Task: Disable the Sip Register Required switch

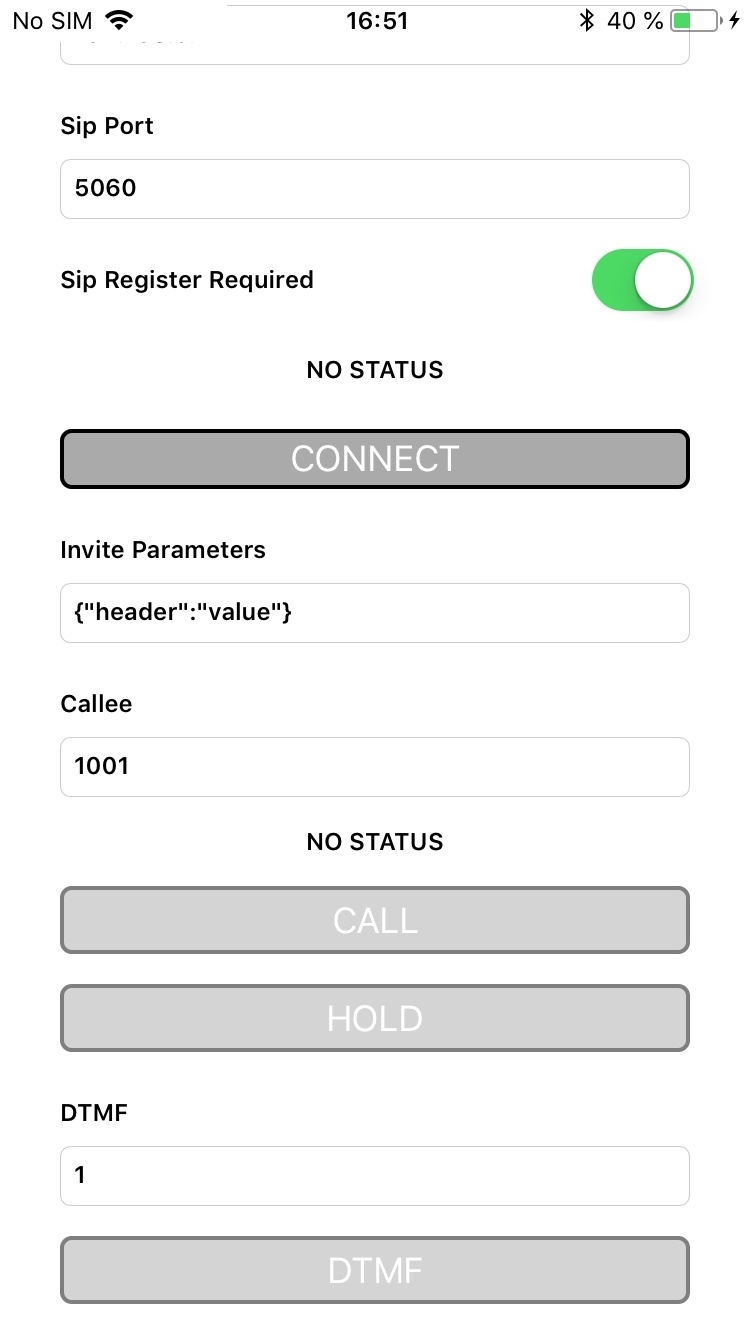Action: (642, 280)
